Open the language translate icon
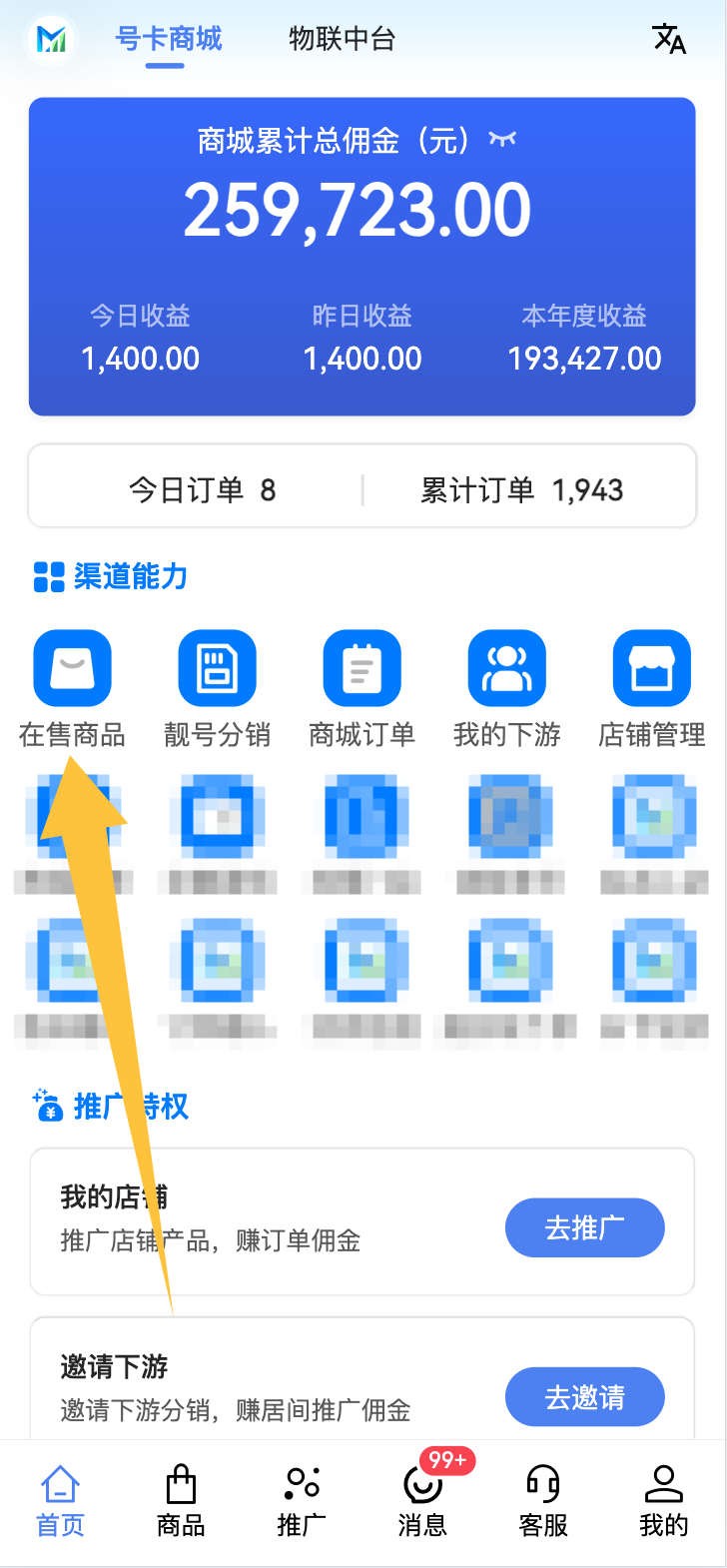Viewport: 727px width, 1568px height. pyautogui.click(x=669, y=39)
